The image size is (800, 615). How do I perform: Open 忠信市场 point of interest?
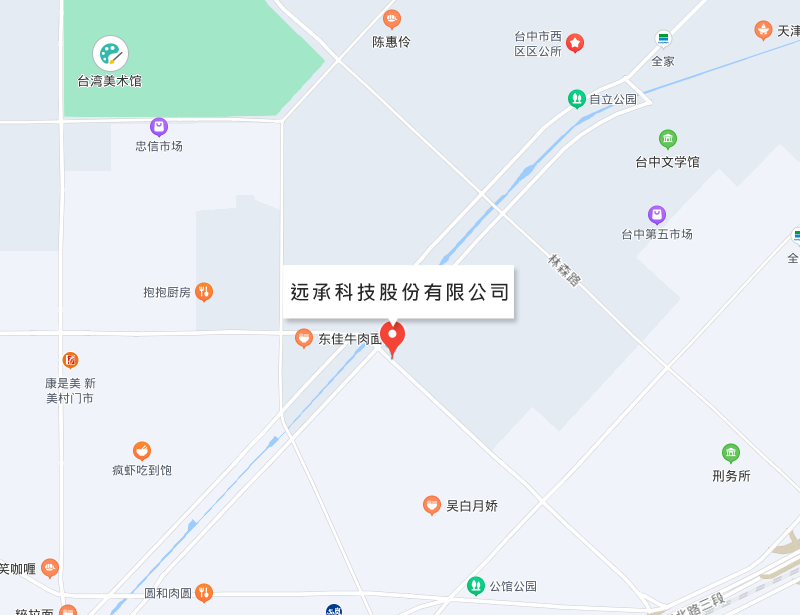[159, 127]
